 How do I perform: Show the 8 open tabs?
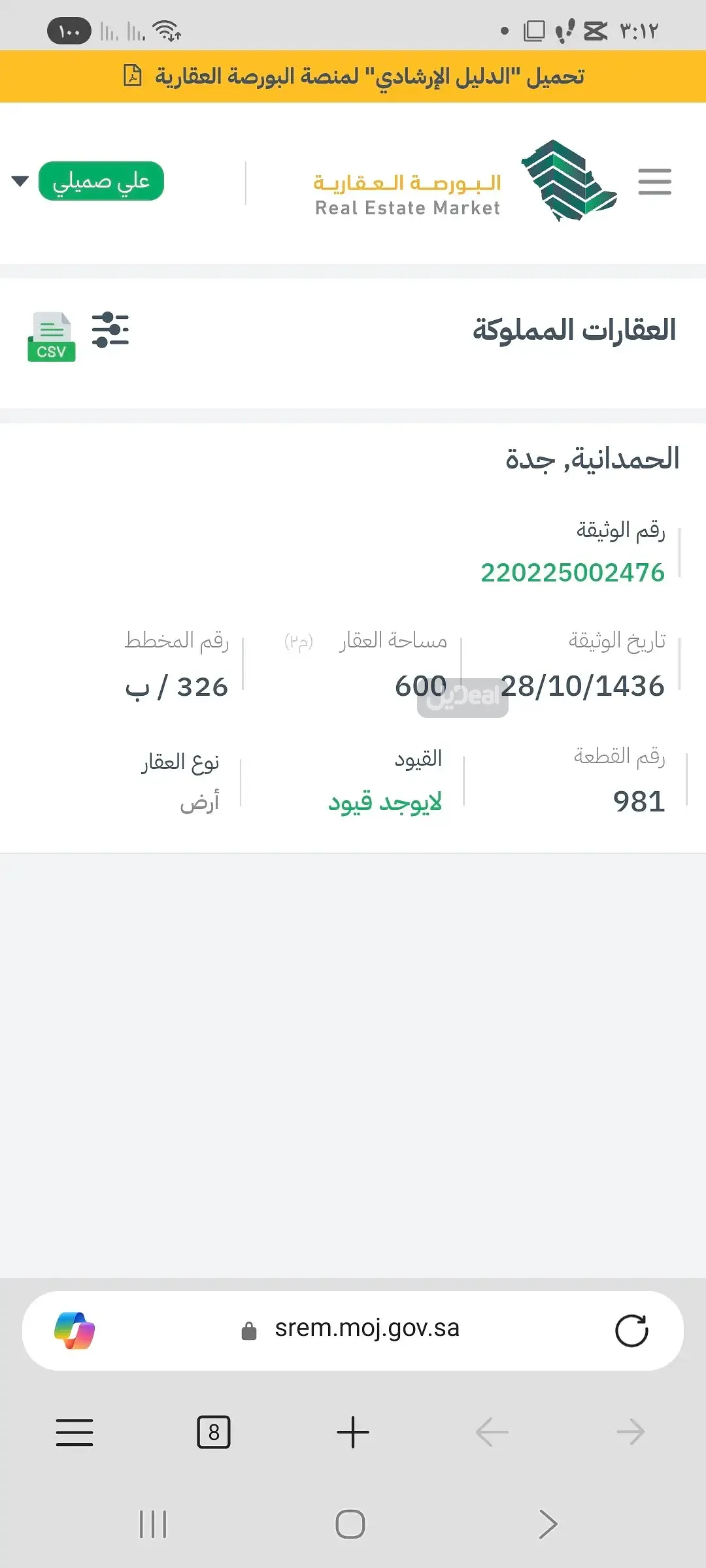pyautogui.click(x=214, y=1432)
